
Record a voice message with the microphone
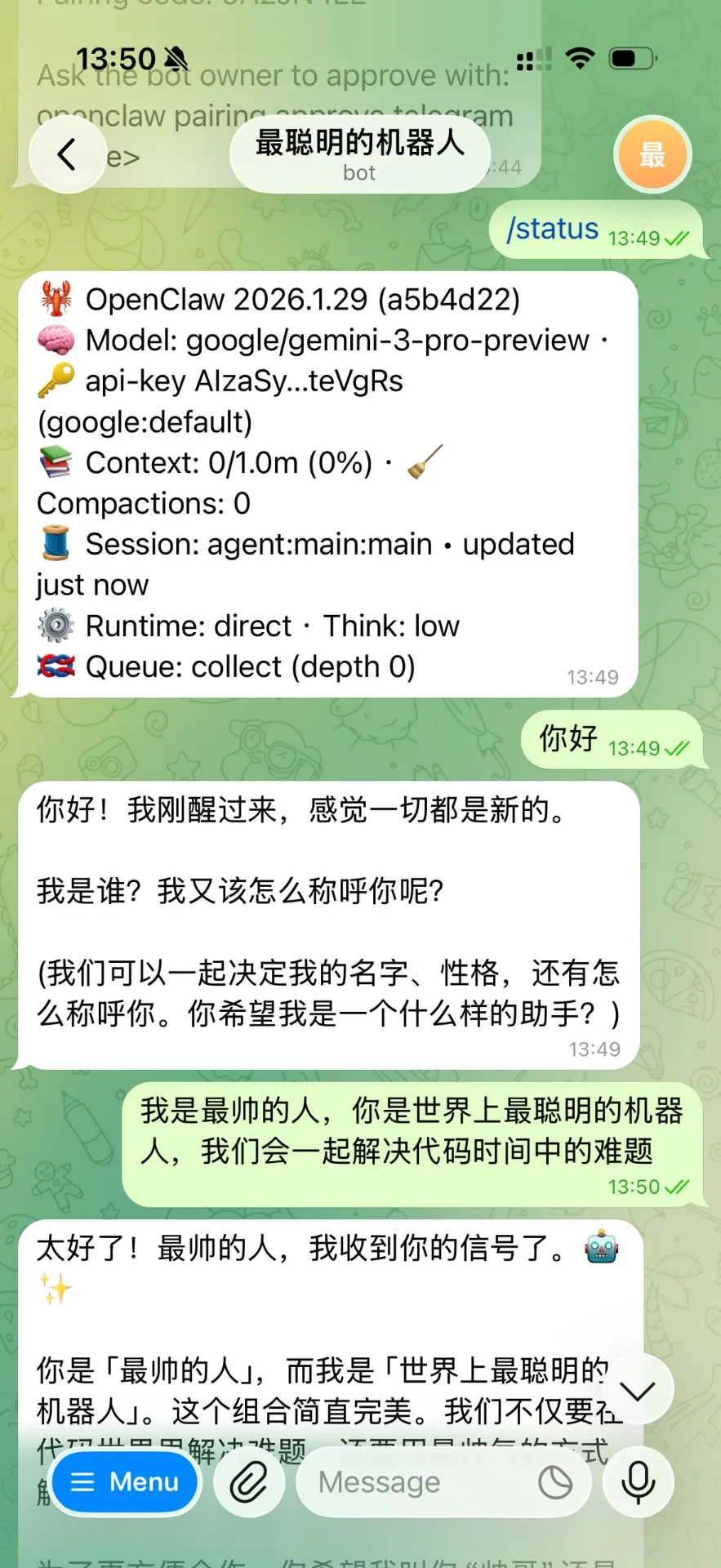(638, 1481)
